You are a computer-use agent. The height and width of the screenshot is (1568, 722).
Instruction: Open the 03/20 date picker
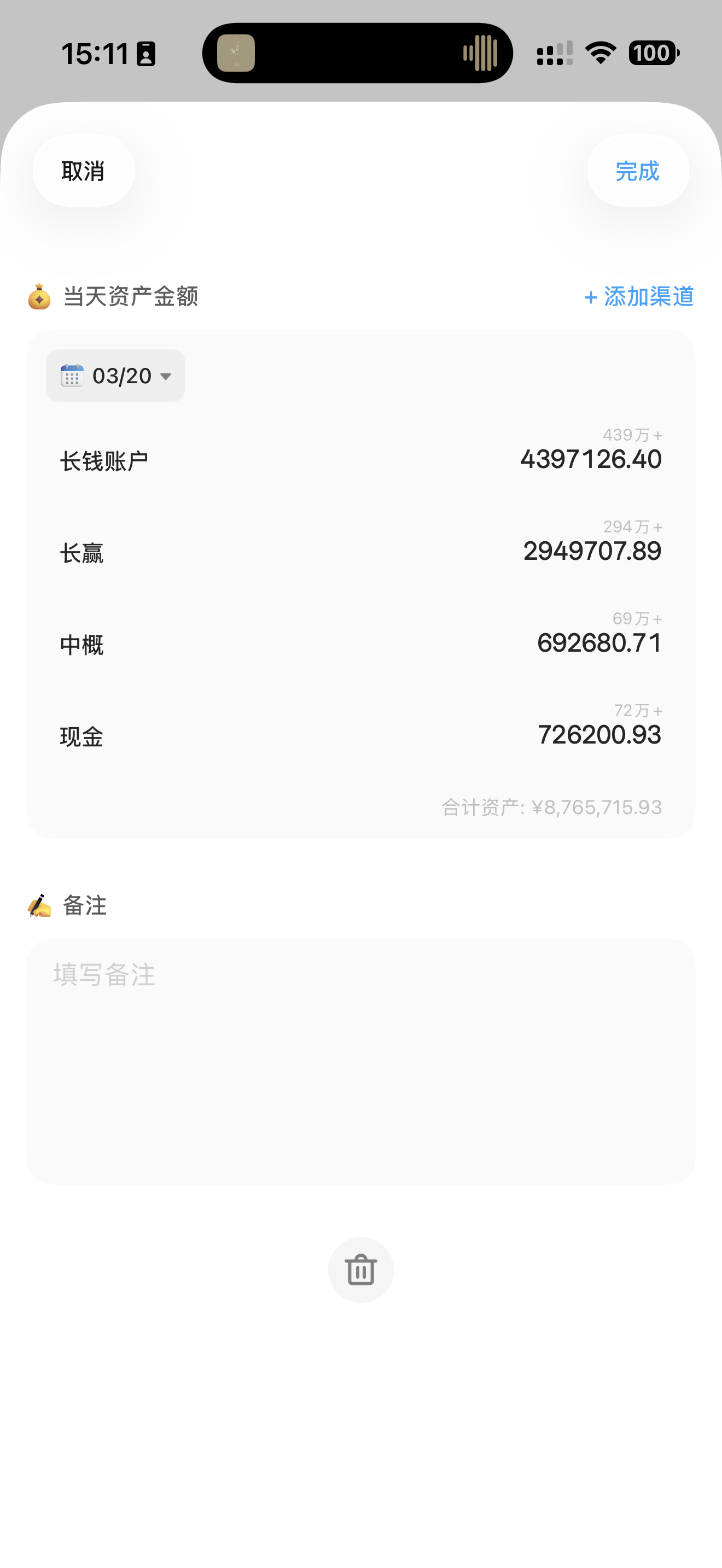click(x=115, y=376)
